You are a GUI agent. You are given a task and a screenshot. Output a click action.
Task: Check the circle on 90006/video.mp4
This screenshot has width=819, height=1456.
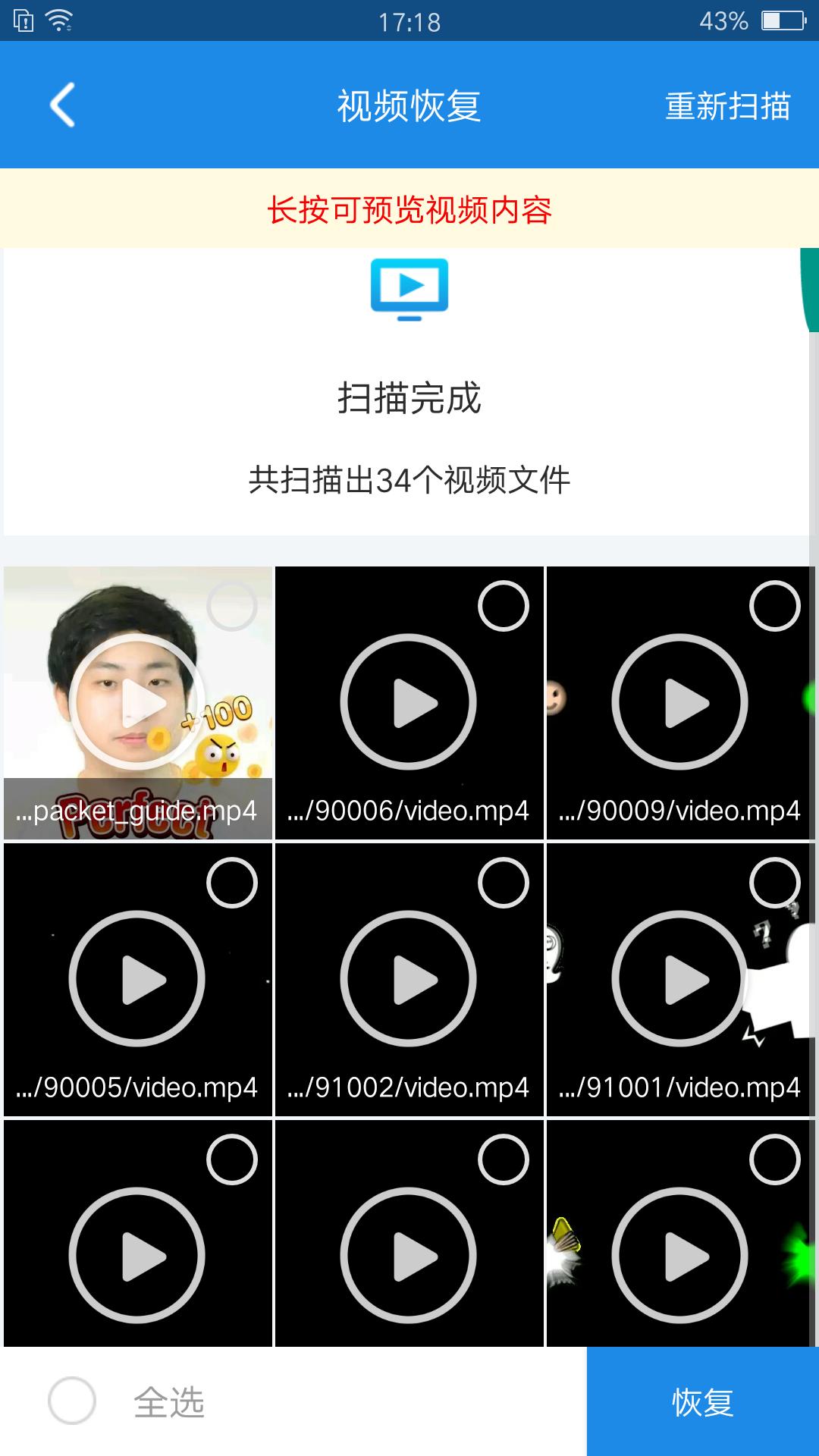pos(504,606)
